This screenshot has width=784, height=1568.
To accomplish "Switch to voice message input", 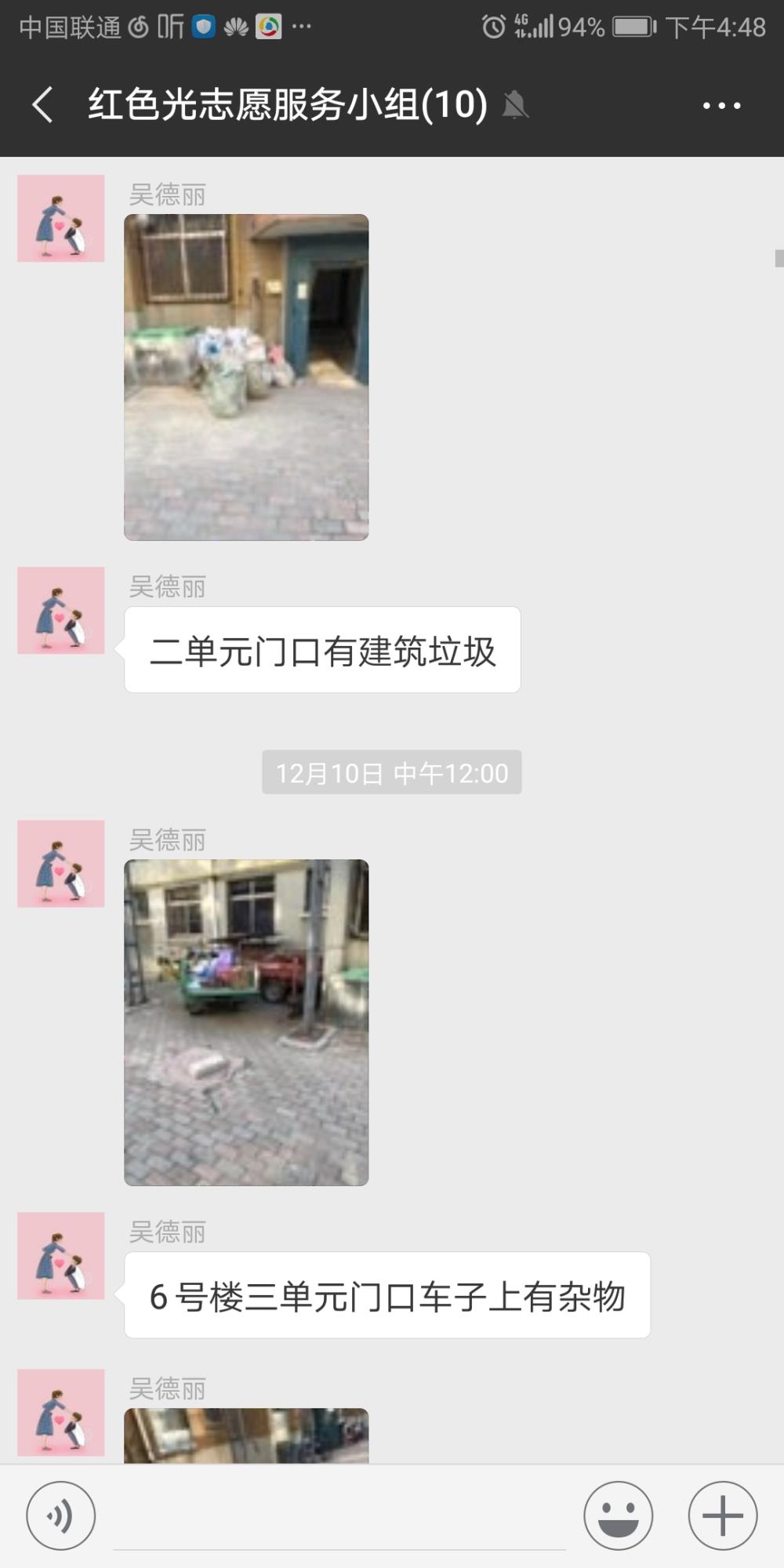I will pyautogui.click(x=61, y=1515).
